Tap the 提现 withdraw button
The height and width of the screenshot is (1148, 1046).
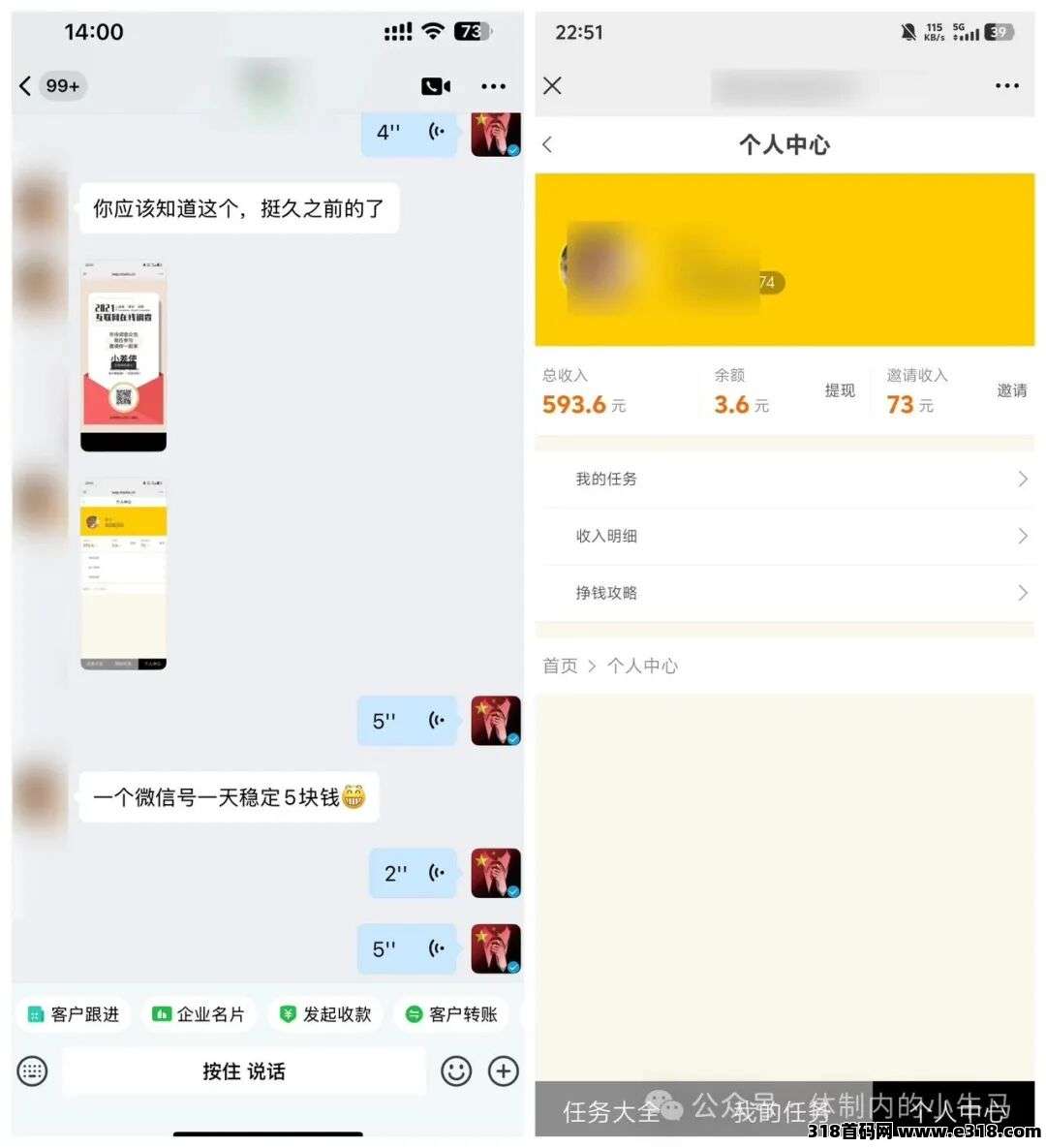[x=840, y=390]
